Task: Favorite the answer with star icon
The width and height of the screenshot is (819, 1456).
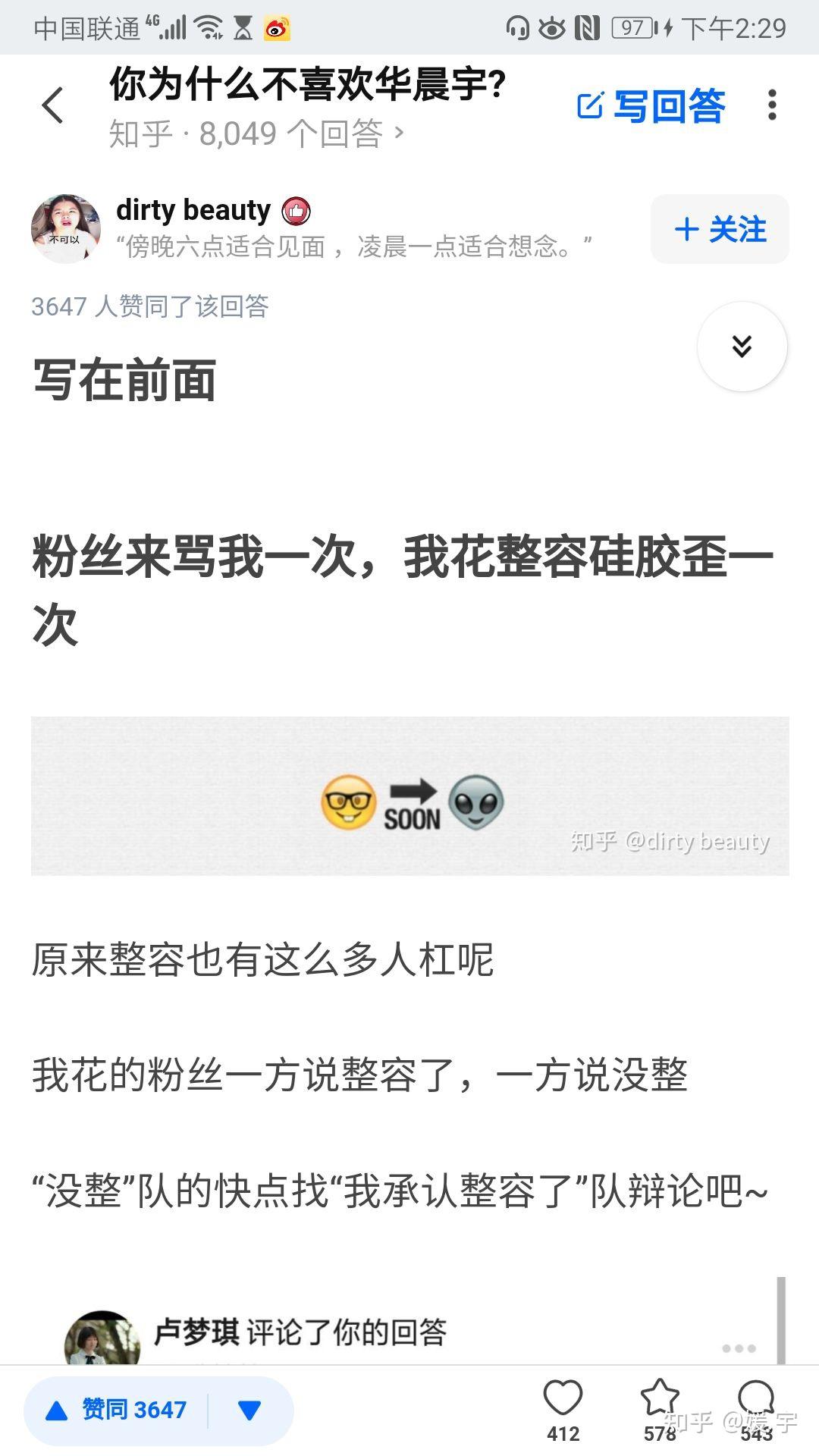Action: [x=660, y=1410]
